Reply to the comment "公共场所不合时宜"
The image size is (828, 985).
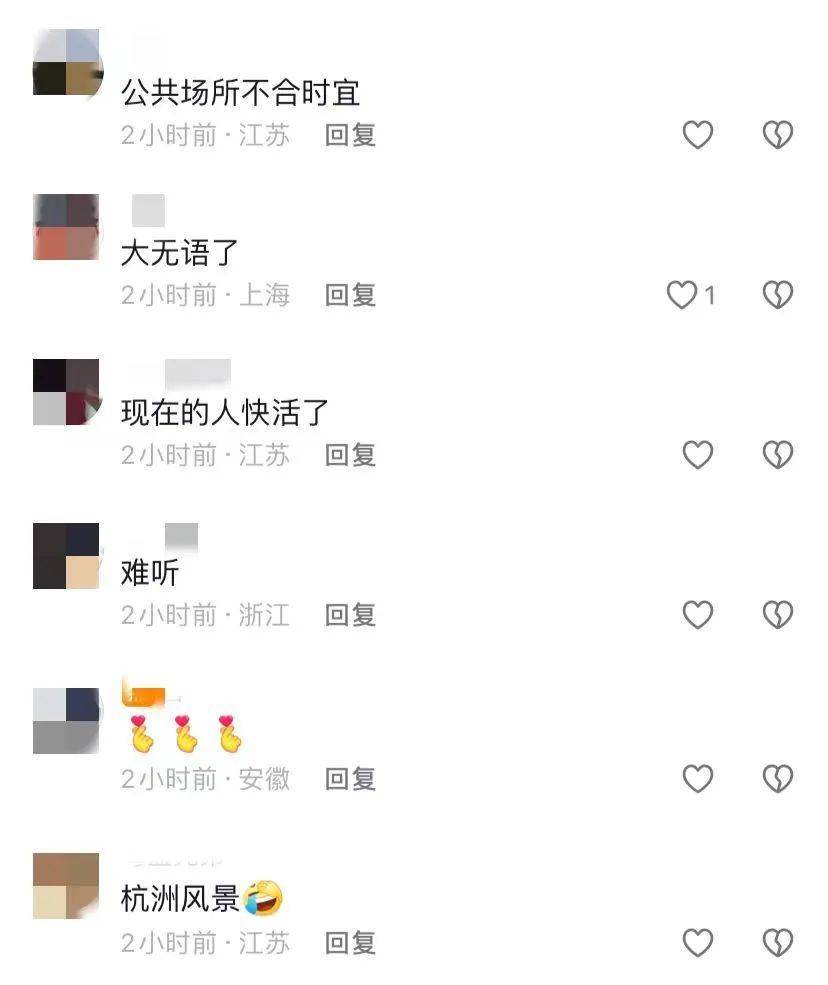pyautogui.click(x=350, y=135)
